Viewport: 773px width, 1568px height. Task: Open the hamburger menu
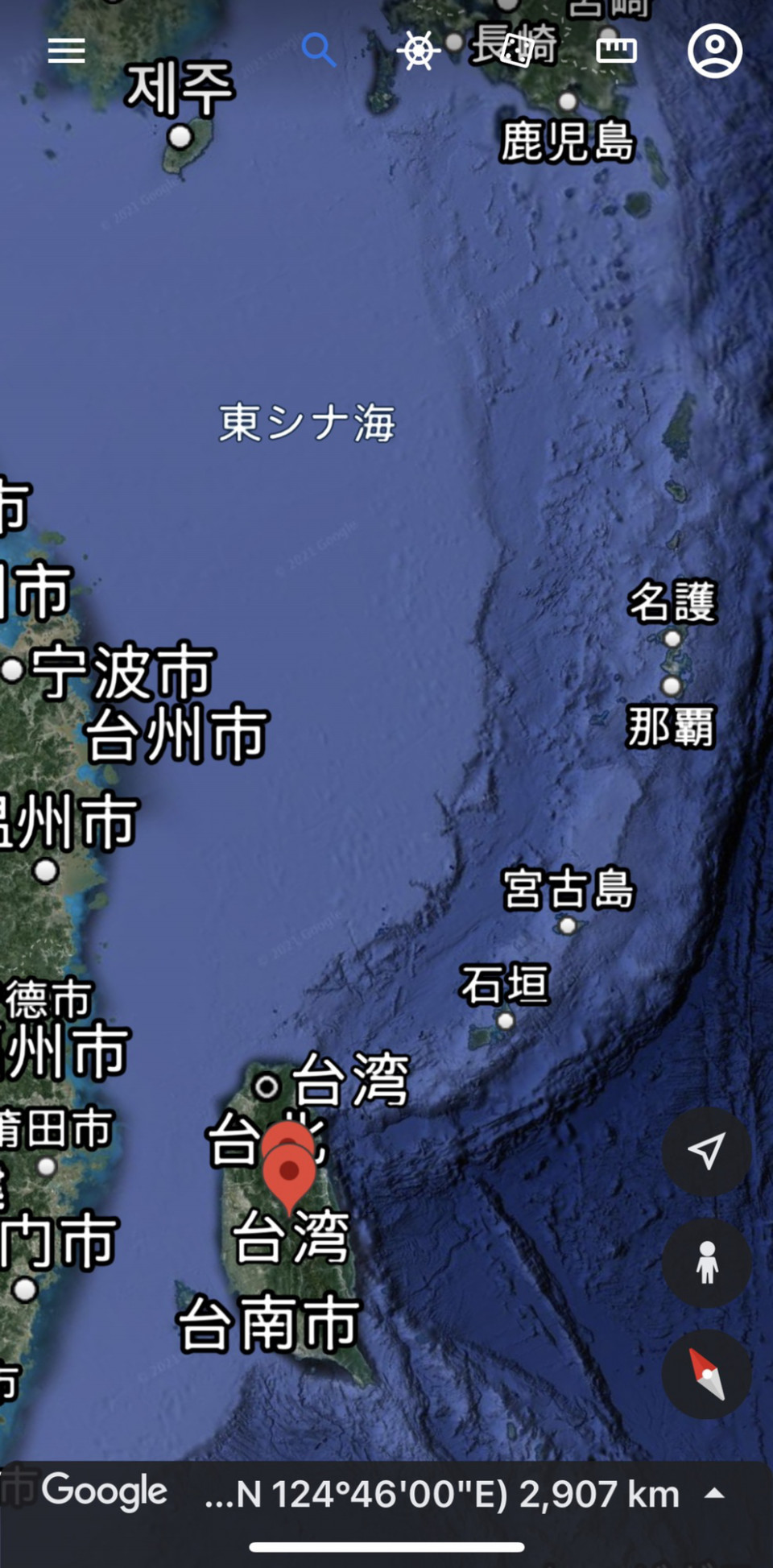coord(66,51)
